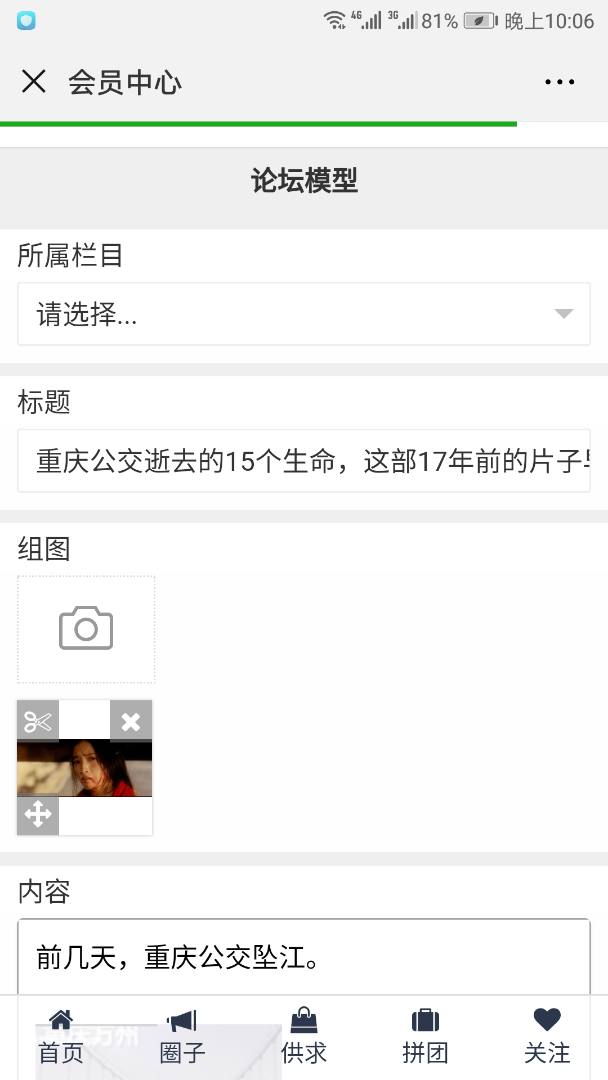This screenshot has height=1080, width=608.
Task: Expand the 所属栏目 dropdown
Action: (x=303, y=314)
